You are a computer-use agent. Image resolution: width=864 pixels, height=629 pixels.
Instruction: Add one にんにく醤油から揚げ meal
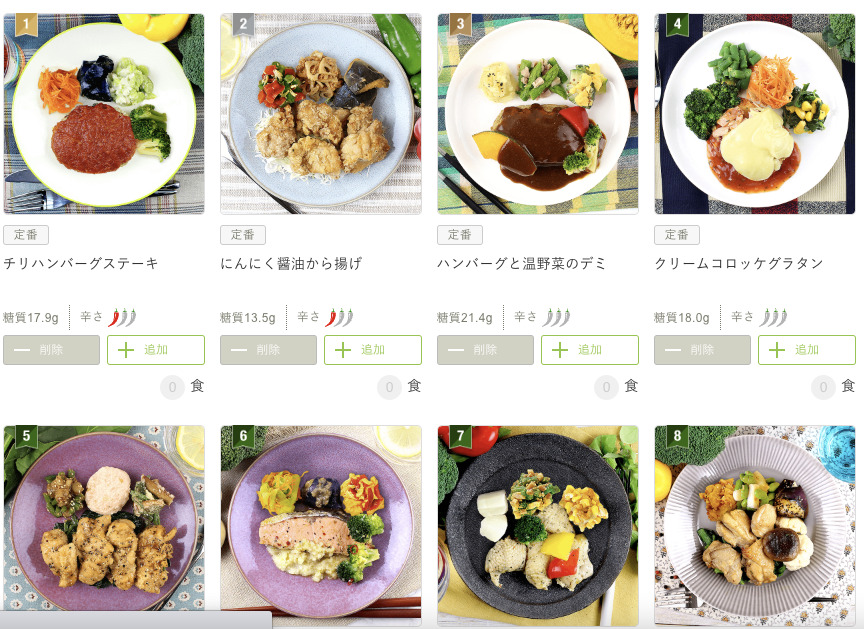pos(373,350)
